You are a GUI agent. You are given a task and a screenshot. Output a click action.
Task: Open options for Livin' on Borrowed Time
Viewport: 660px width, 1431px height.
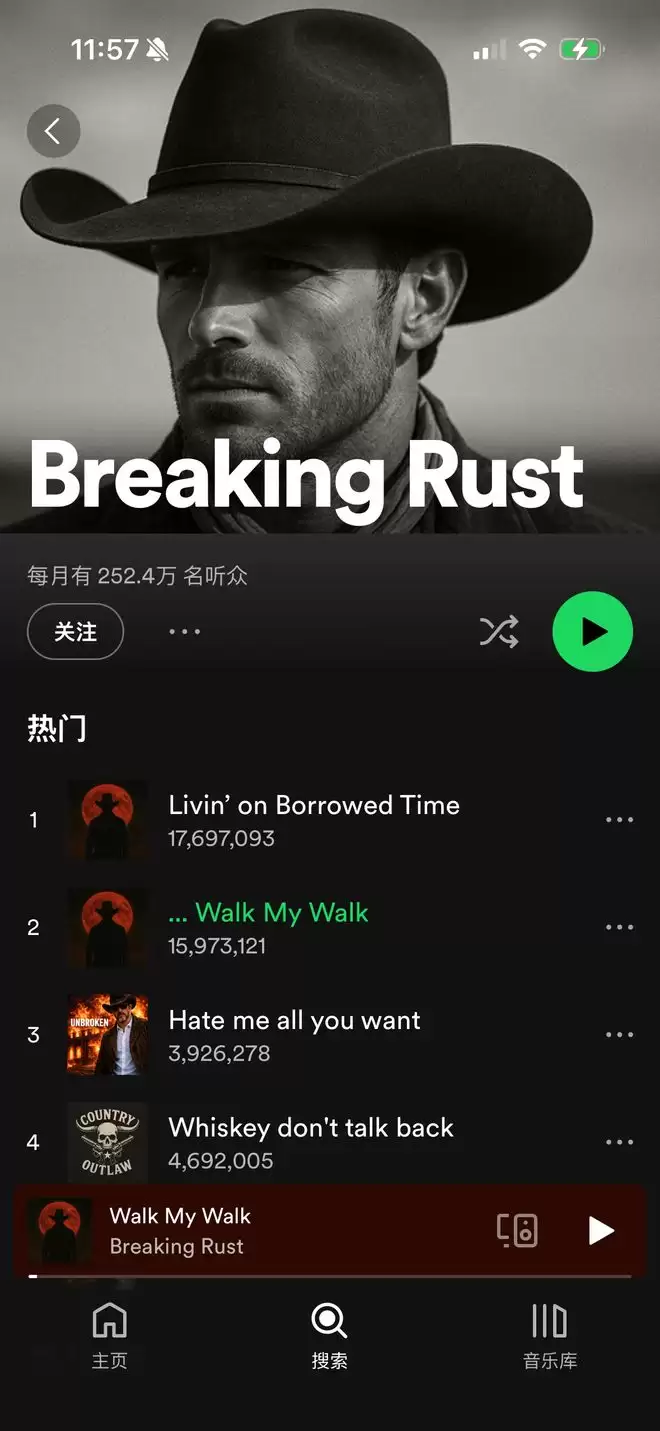(619, 820)
